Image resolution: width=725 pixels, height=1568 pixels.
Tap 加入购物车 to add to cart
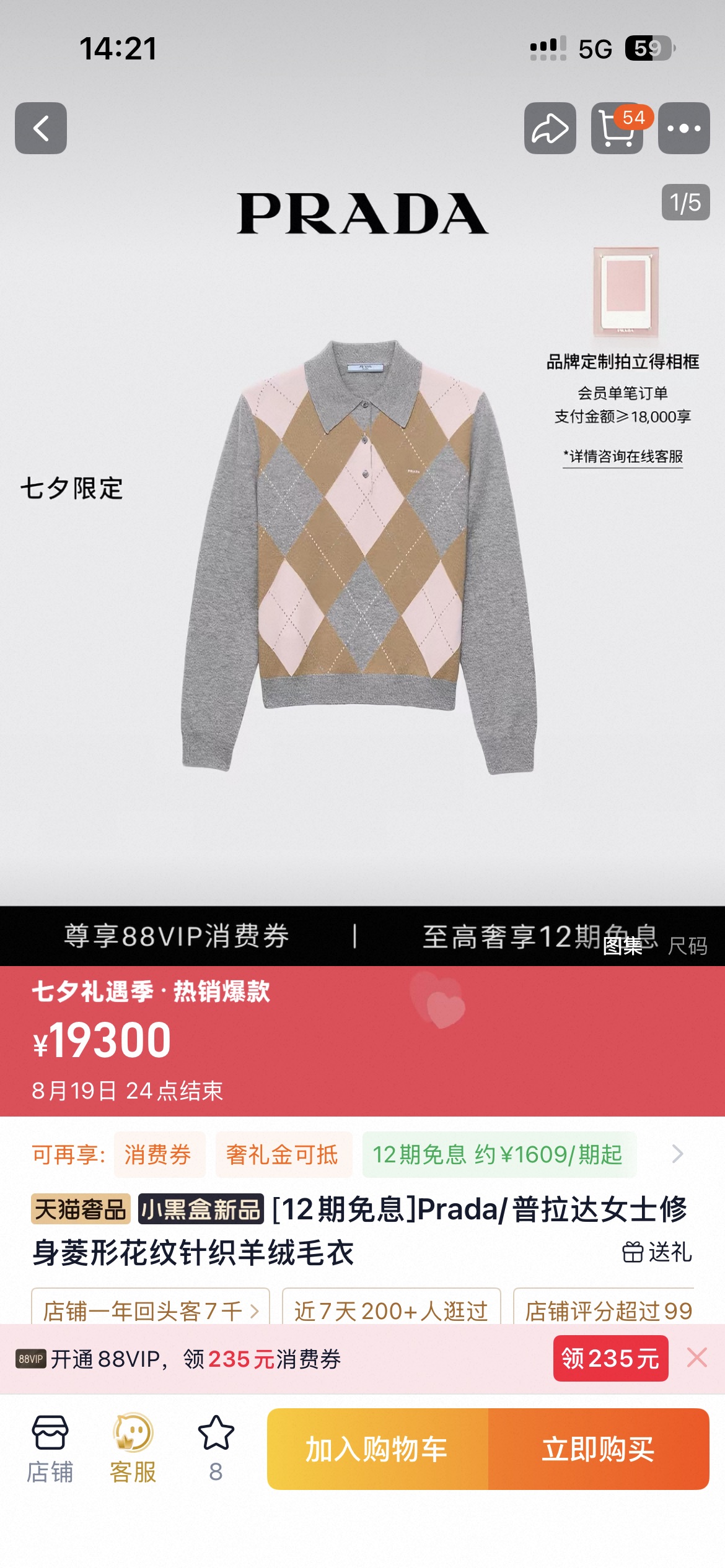point(377,1449)
